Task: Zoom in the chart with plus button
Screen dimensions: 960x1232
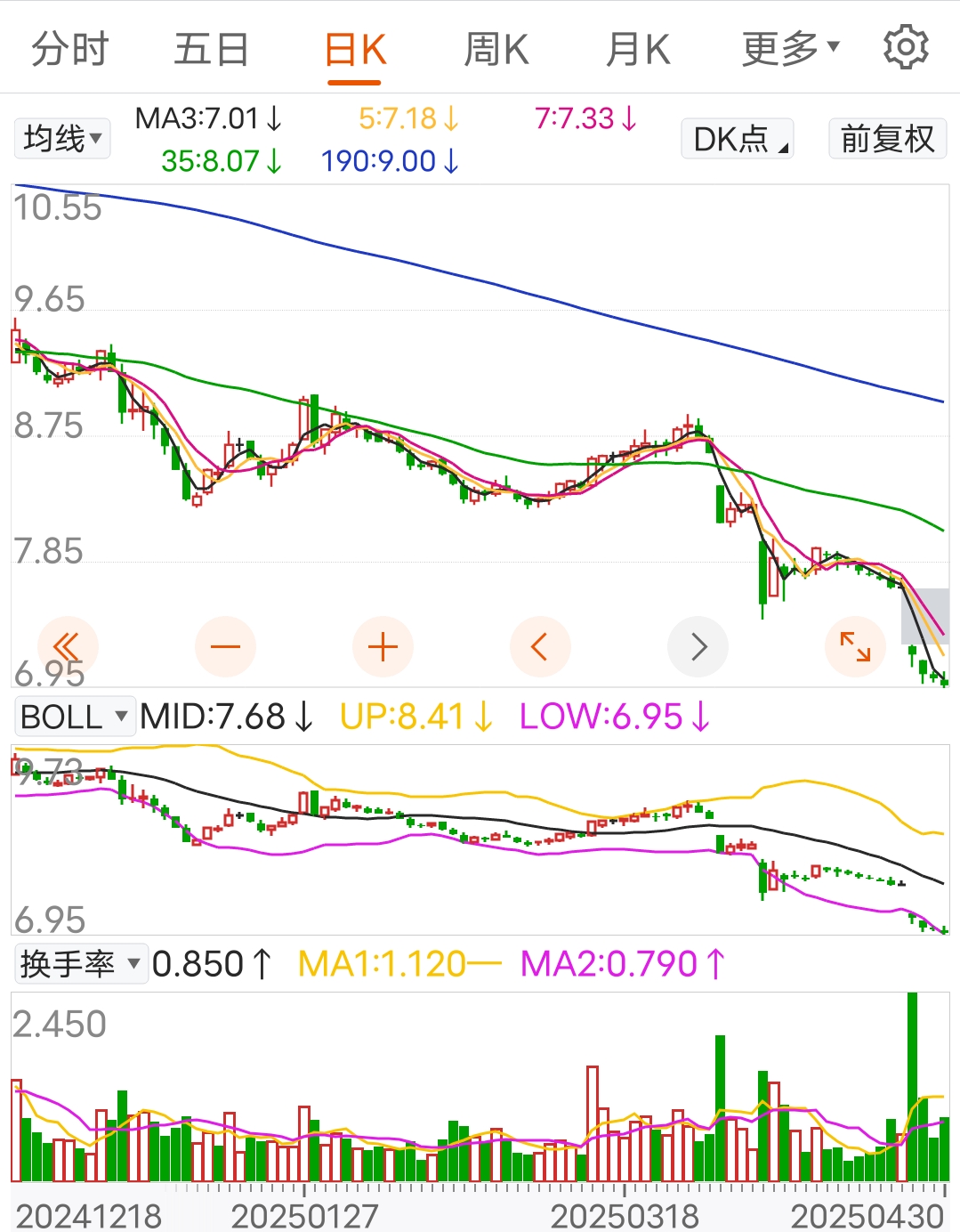Action: pyautogui.click(x=383, y=646)
